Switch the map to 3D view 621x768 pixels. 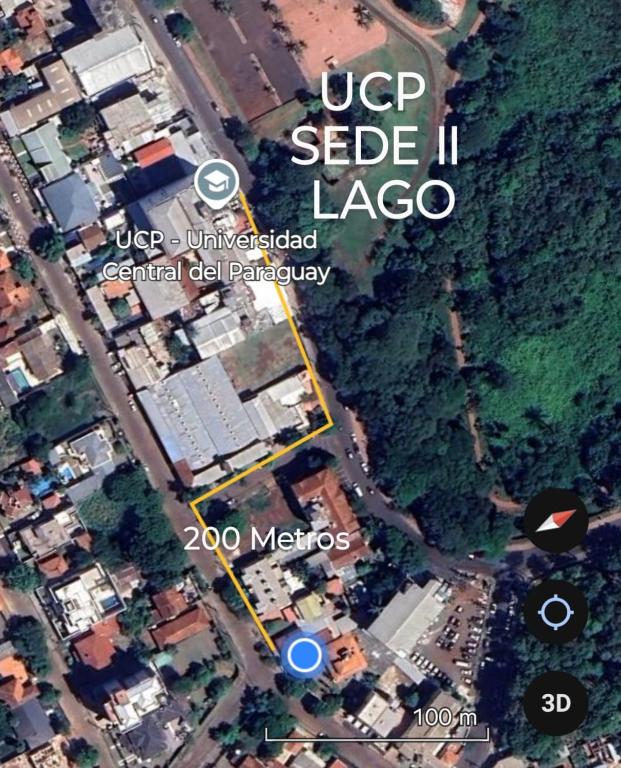tap(556, 702)
